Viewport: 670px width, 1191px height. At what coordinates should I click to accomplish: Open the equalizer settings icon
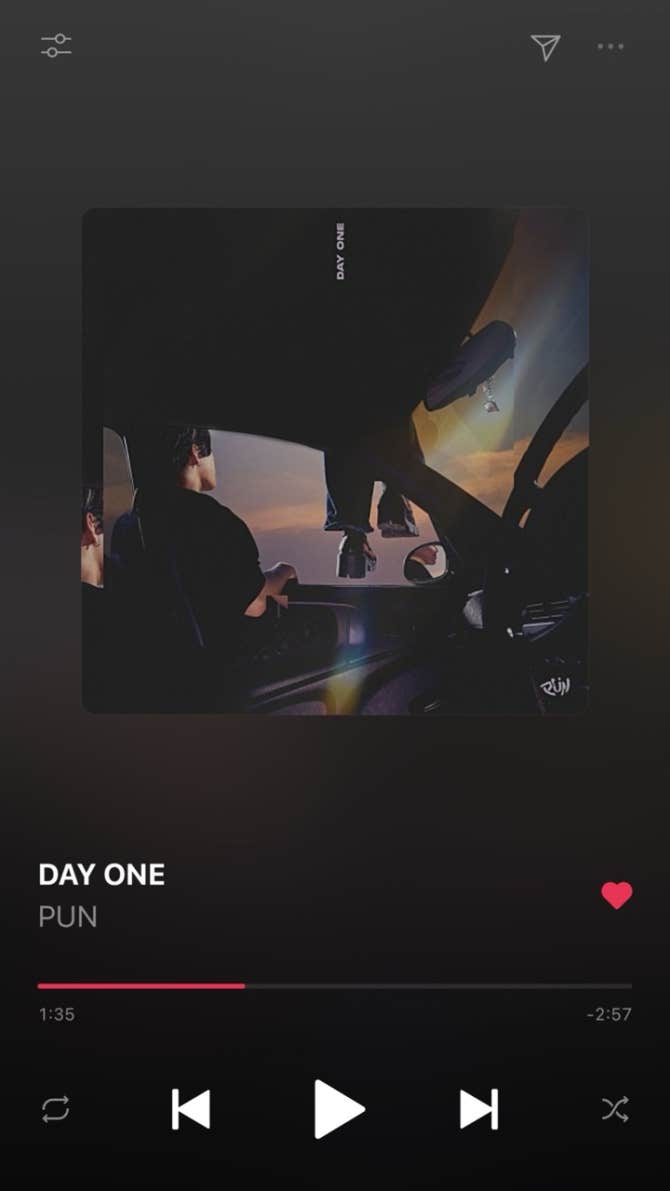[56, 46]
